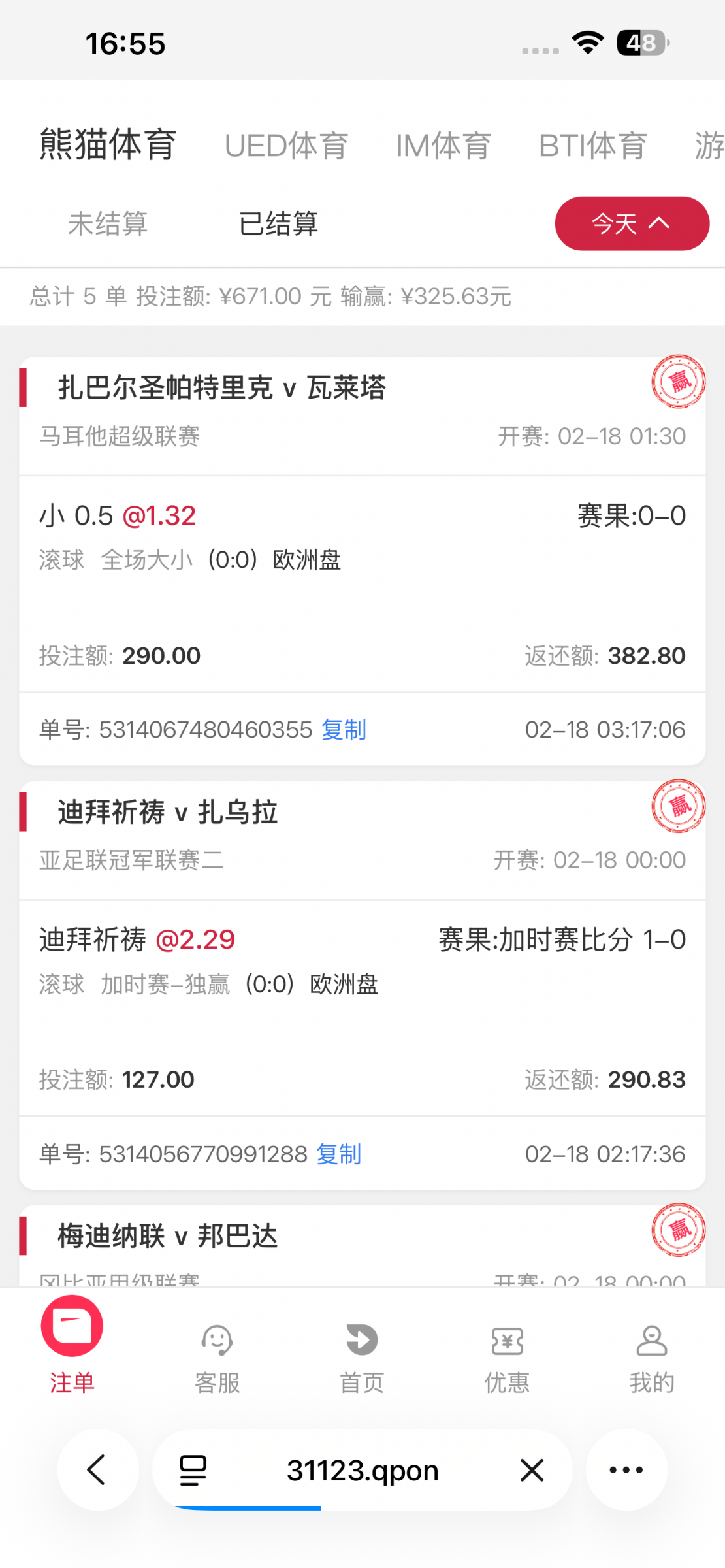This screenshot has height=1568, width=725.
Task: Copy order number 5314067480460355
Action: (x=344, y=730)
